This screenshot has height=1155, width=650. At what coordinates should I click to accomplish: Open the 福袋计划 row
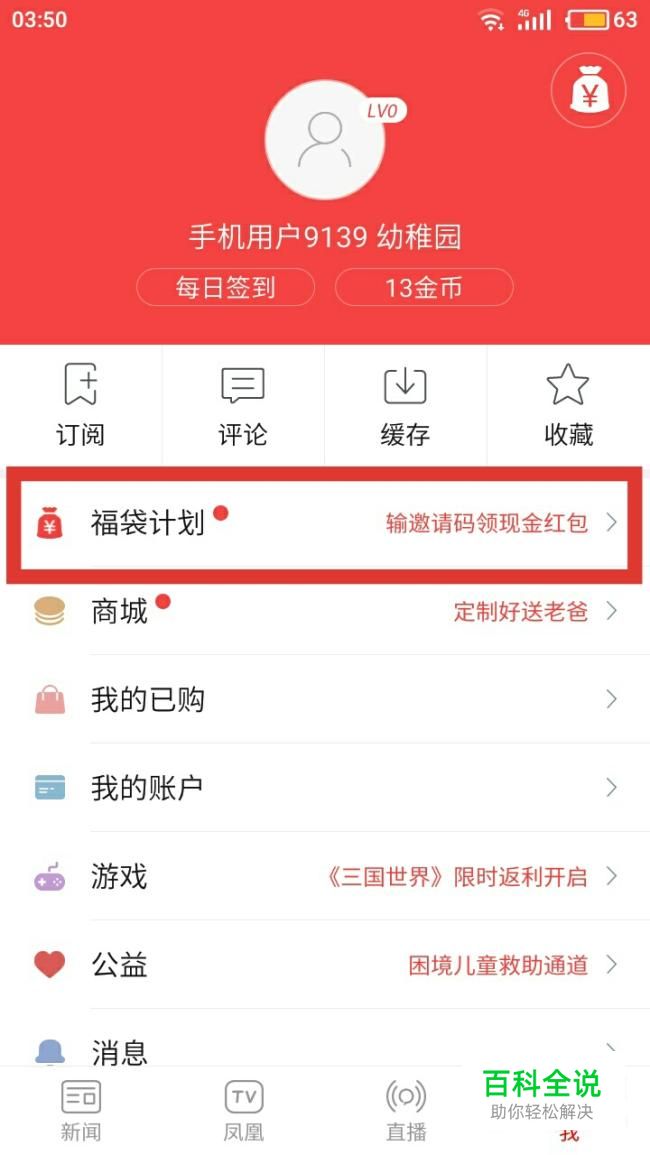[325, 524]
